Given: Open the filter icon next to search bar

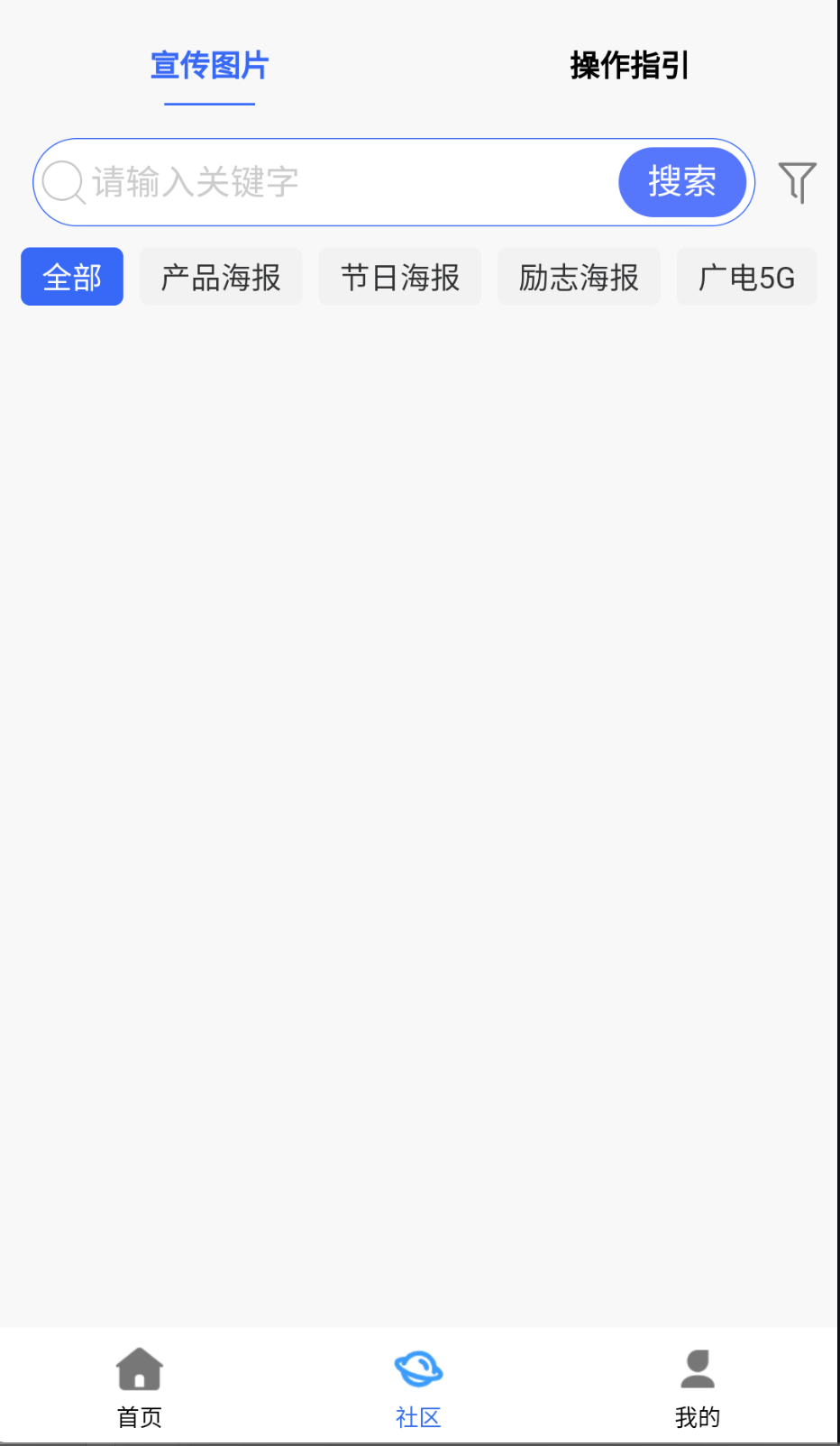Looking at the screenshot, I should [x=797, y=182].
